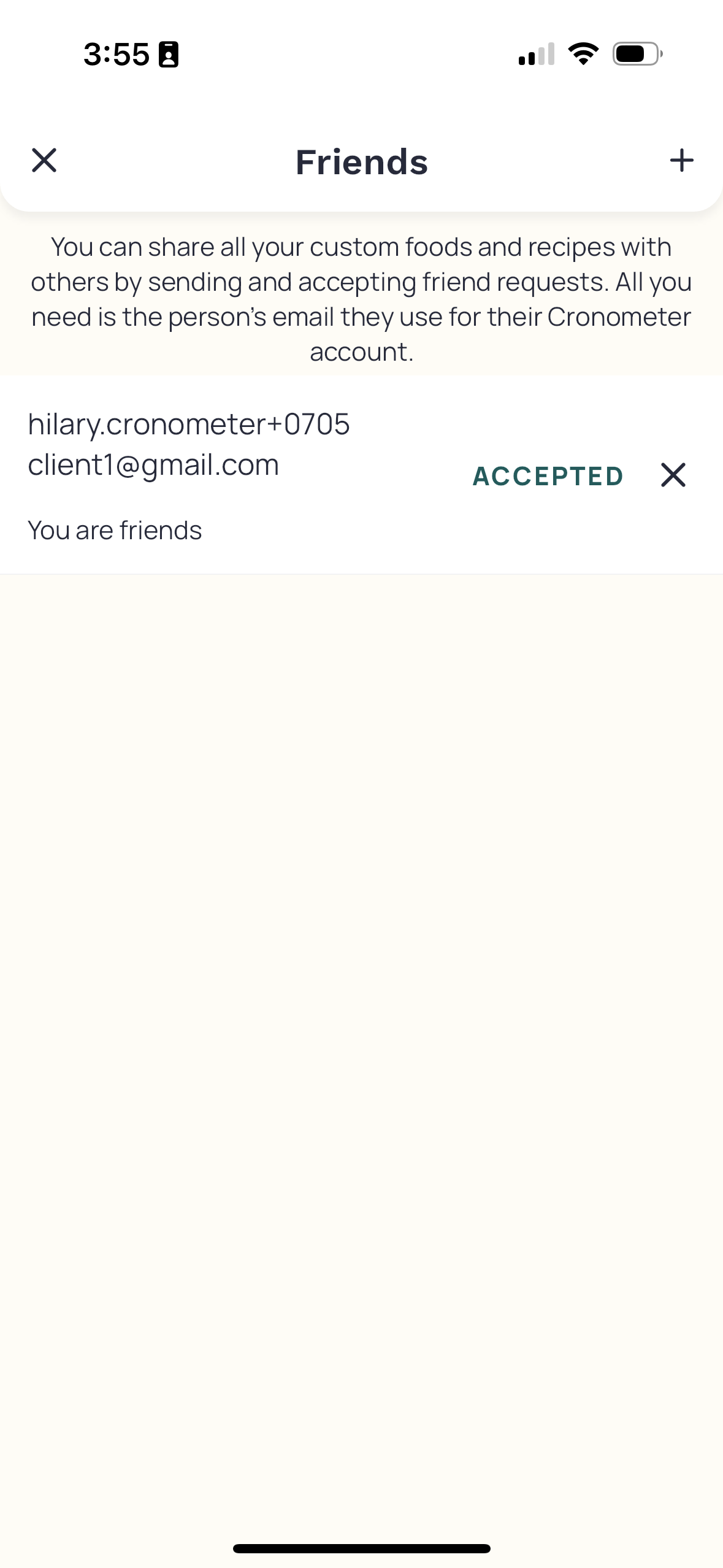Remove friend hilary.cronometer+0705client1@gmail.com
Viewport: 723px width, 1568px height.
pos(673,475)
